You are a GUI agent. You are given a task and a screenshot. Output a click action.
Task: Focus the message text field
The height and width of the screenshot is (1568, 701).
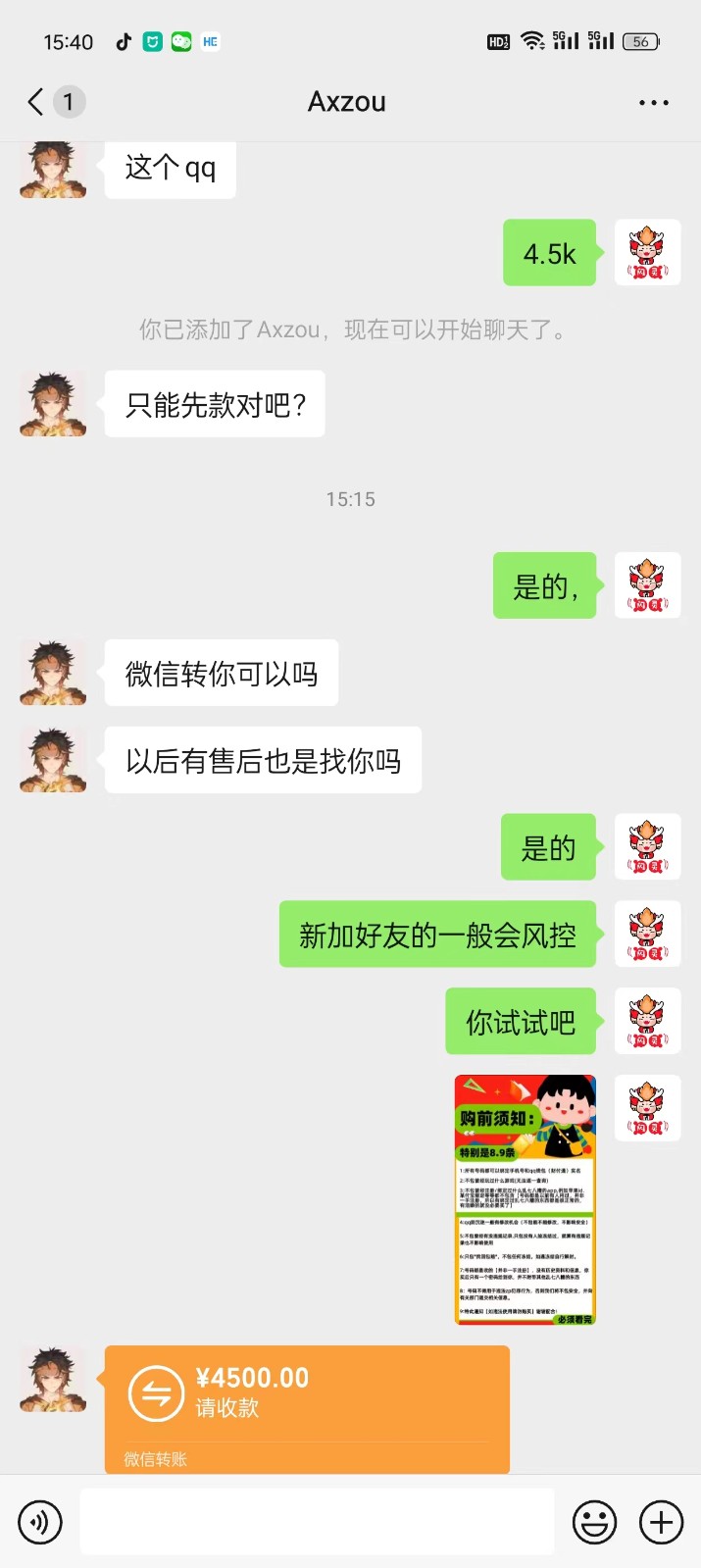coord(316,1521)
